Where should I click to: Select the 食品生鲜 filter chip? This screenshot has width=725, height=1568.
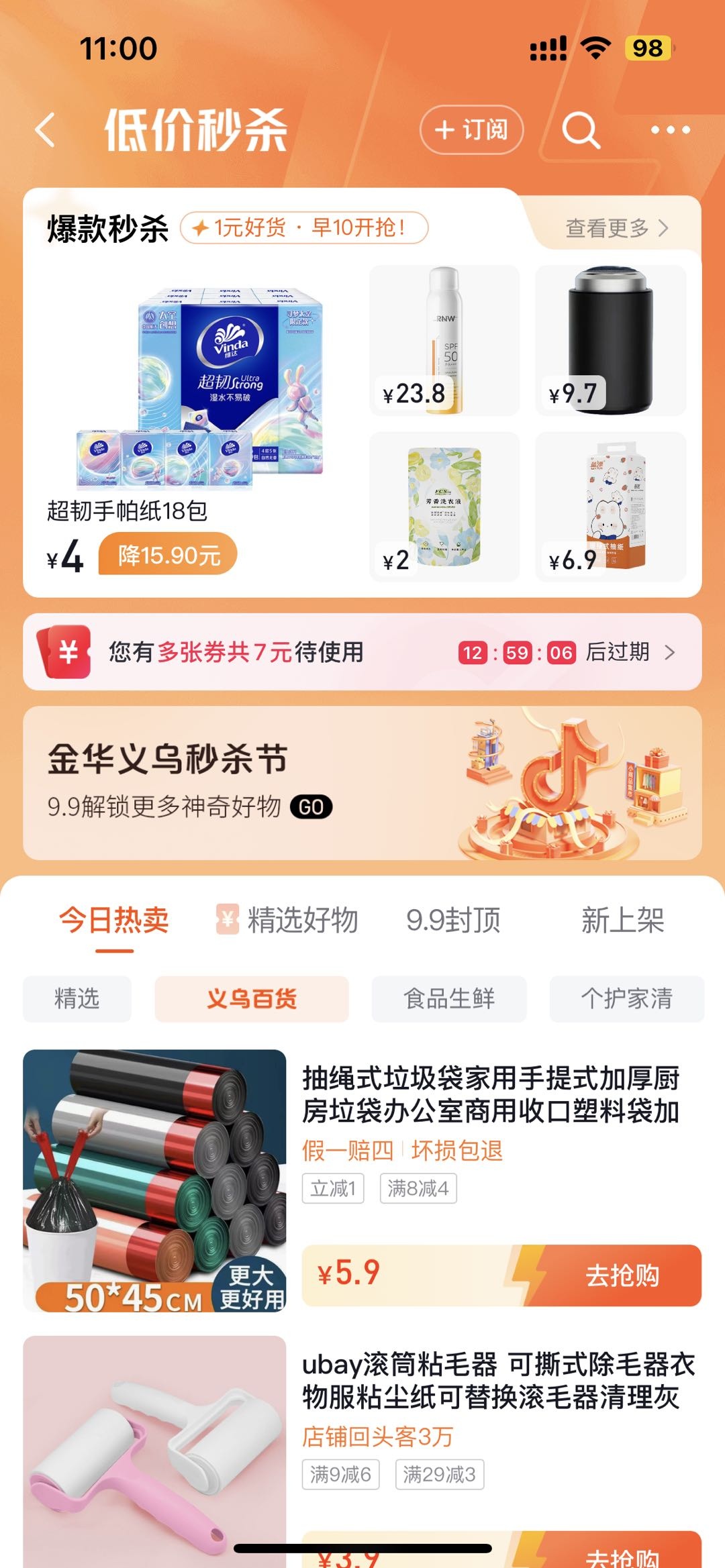449,998
